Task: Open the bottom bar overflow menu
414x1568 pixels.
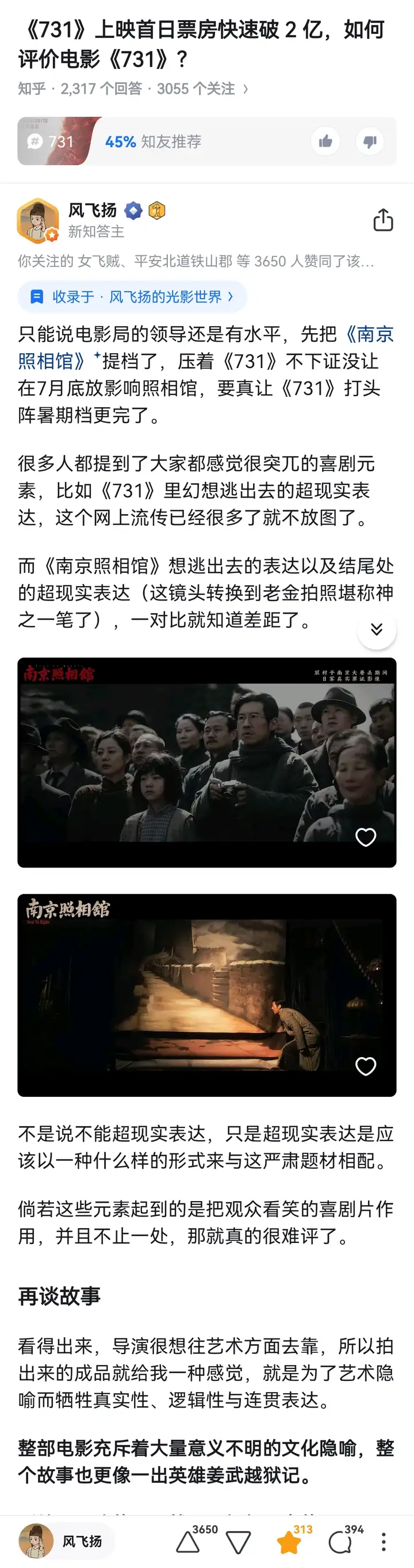Action: point(384,1542)
